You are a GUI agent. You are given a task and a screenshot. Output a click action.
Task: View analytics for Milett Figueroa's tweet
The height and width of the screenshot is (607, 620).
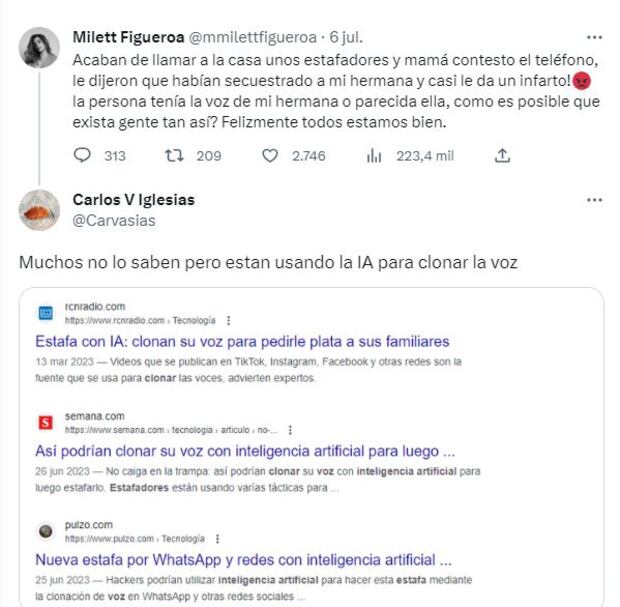(375, 156)
